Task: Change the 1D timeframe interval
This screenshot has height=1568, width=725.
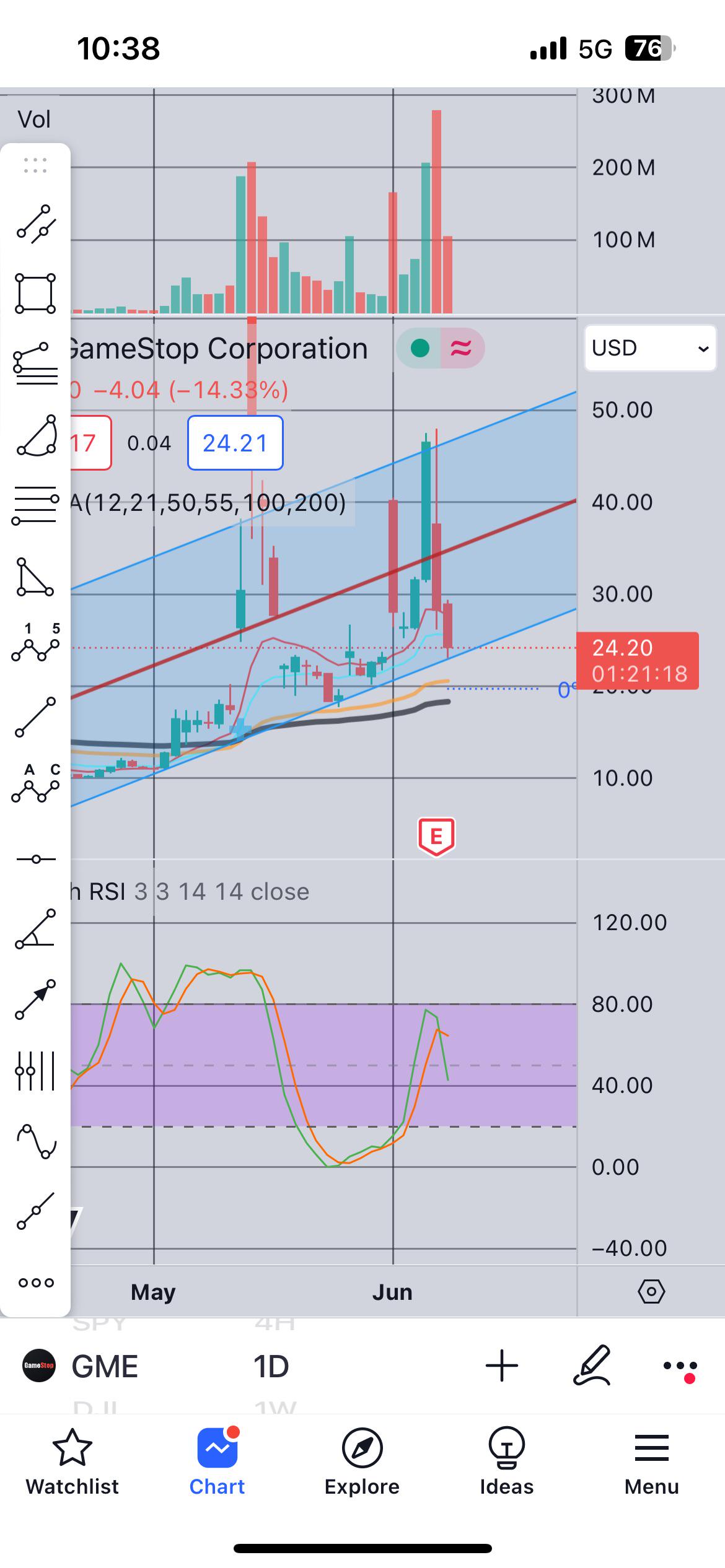Action: pyautogui.click(x=271, y=1366)
